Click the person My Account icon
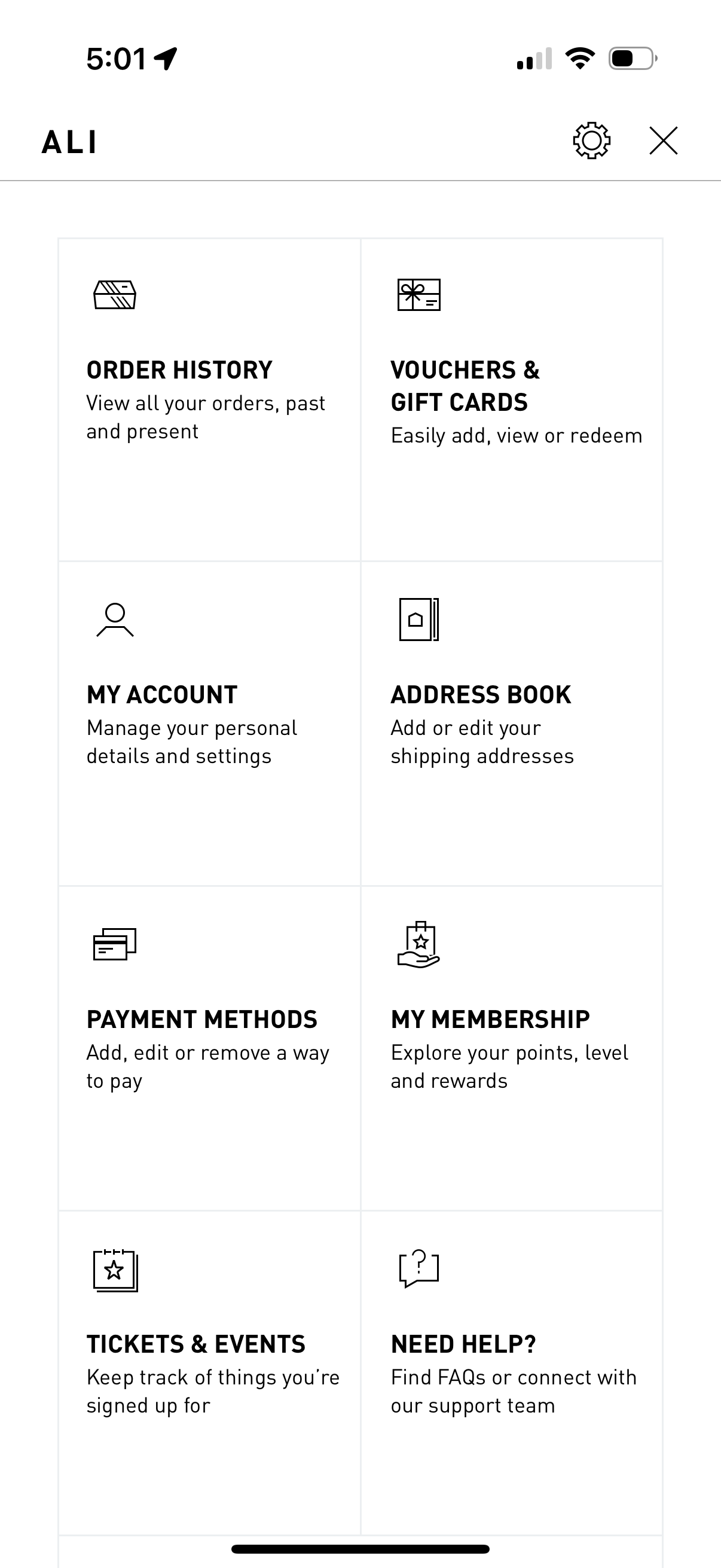721x1568 pixels. 114,621
